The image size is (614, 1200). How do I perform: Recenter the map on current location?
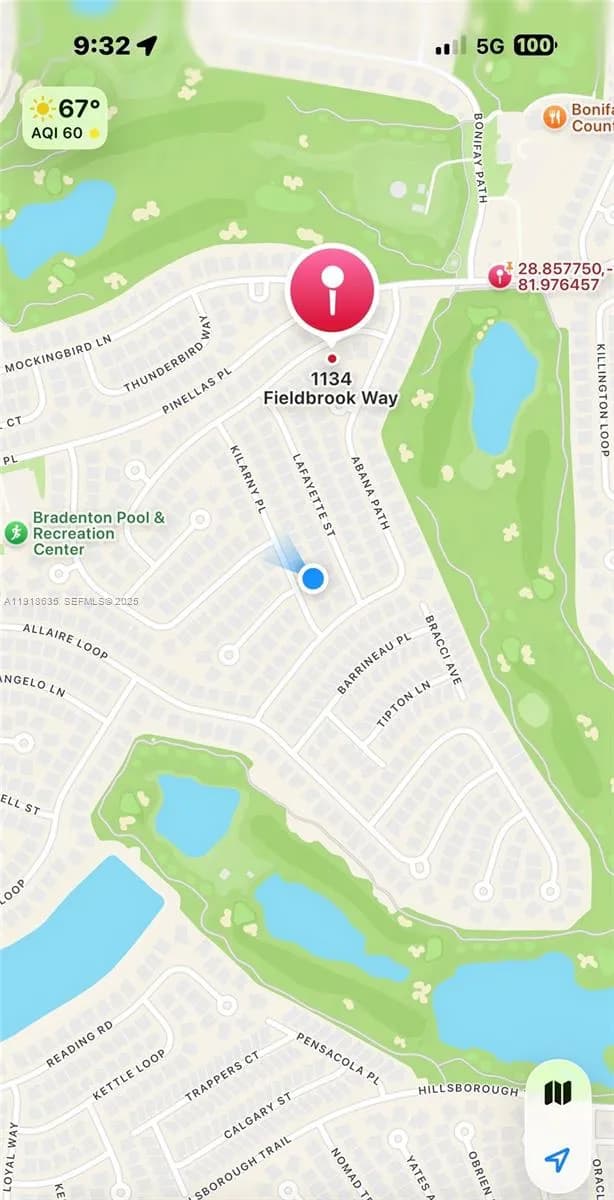coord(557,1159)
